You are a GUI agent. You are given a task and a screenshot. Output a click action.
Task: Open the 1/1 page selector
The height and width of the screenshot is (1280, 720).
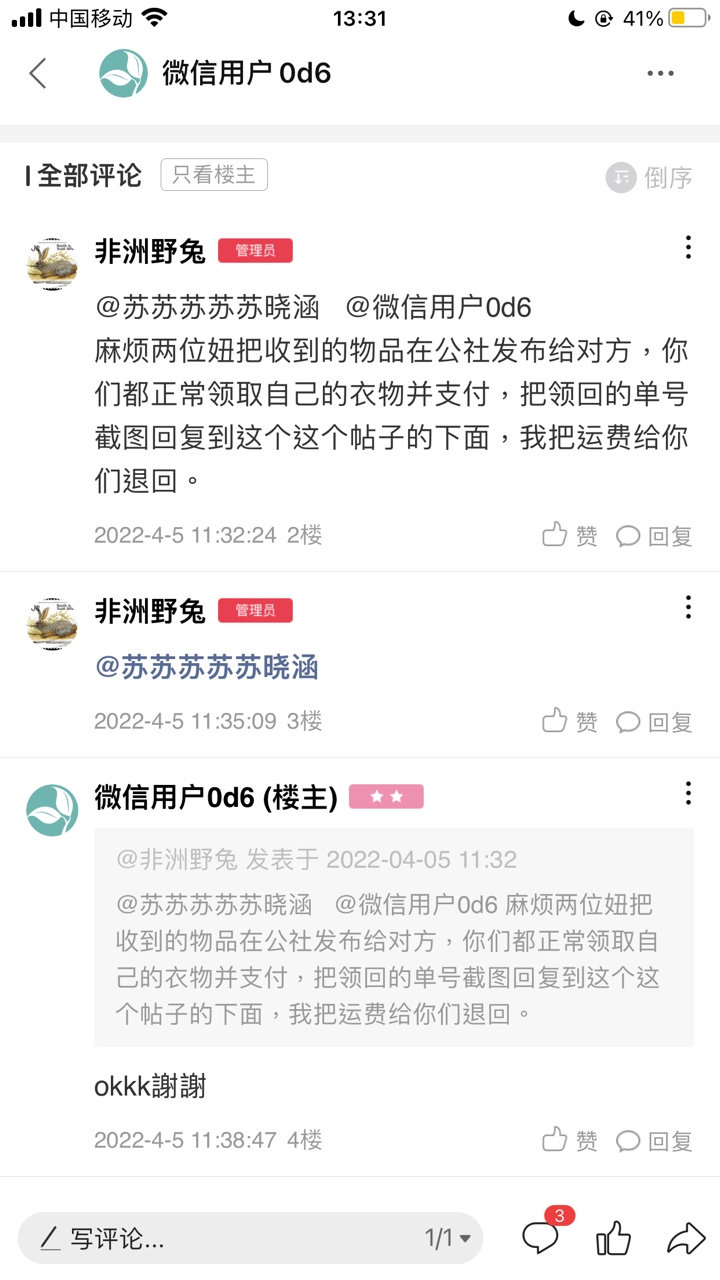pyautogui.click(x=448, y=1239)
